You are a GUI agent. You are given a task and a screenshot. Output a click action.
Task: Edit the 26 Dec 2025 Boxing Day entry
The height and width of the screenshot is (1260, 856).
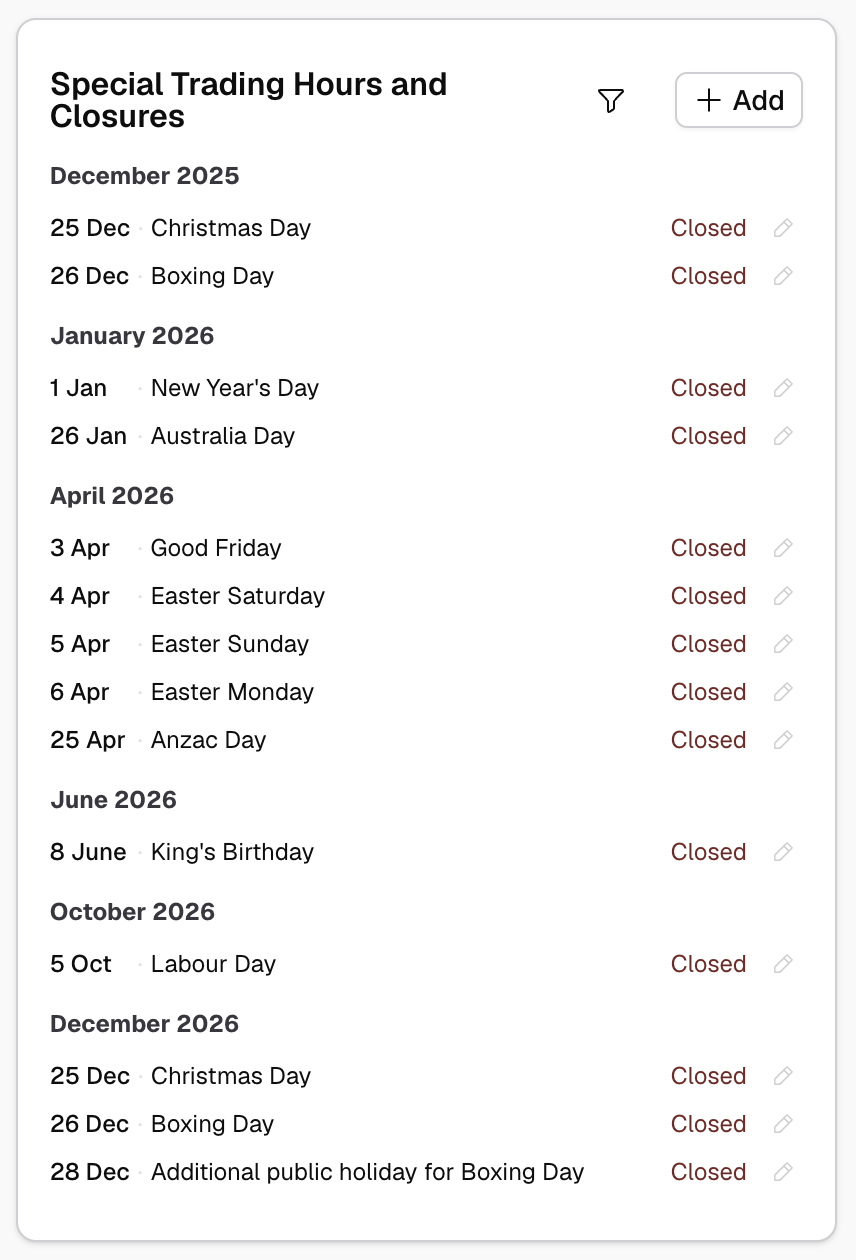[x=784, y=276]
